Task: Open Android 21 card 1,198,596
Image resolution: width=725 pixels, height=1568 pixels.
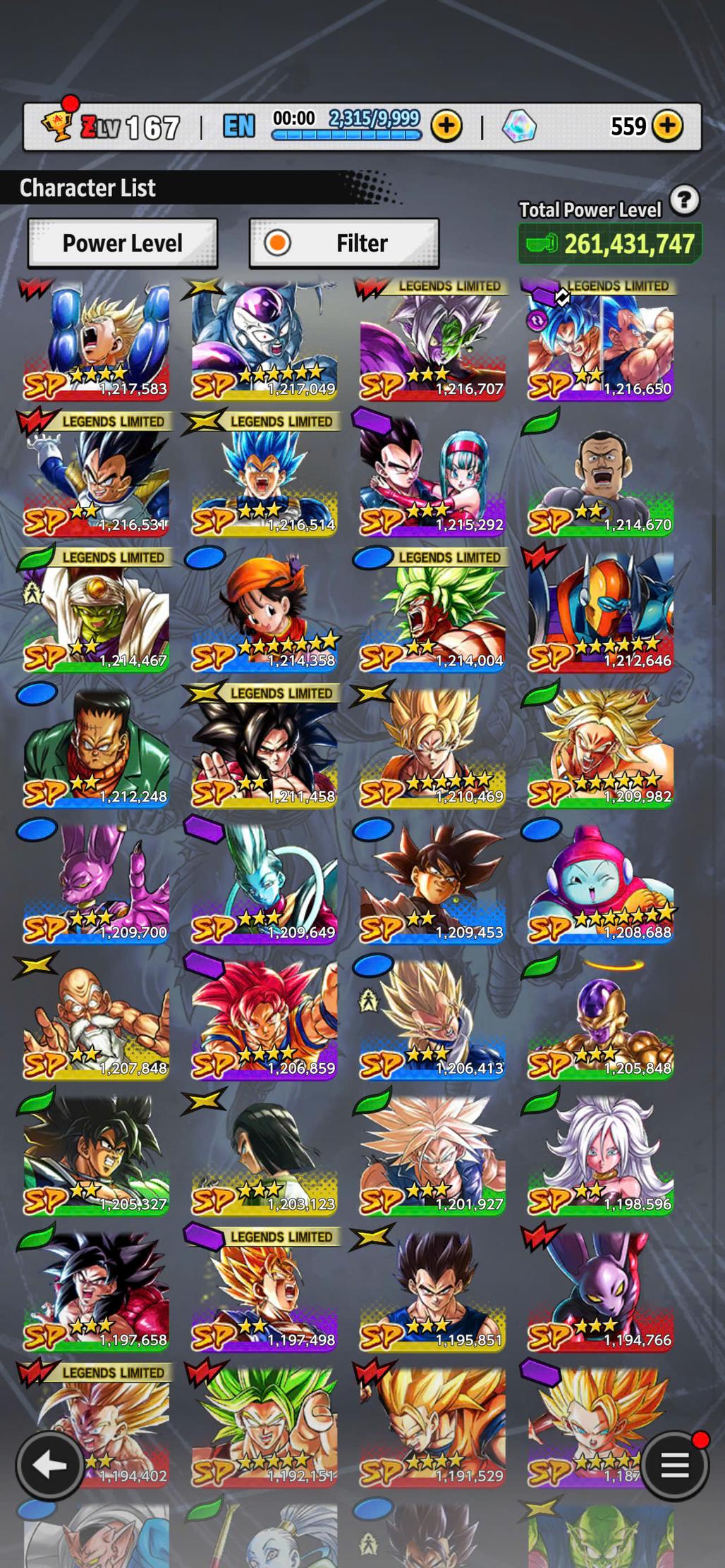Action: tap(601, 1158)
